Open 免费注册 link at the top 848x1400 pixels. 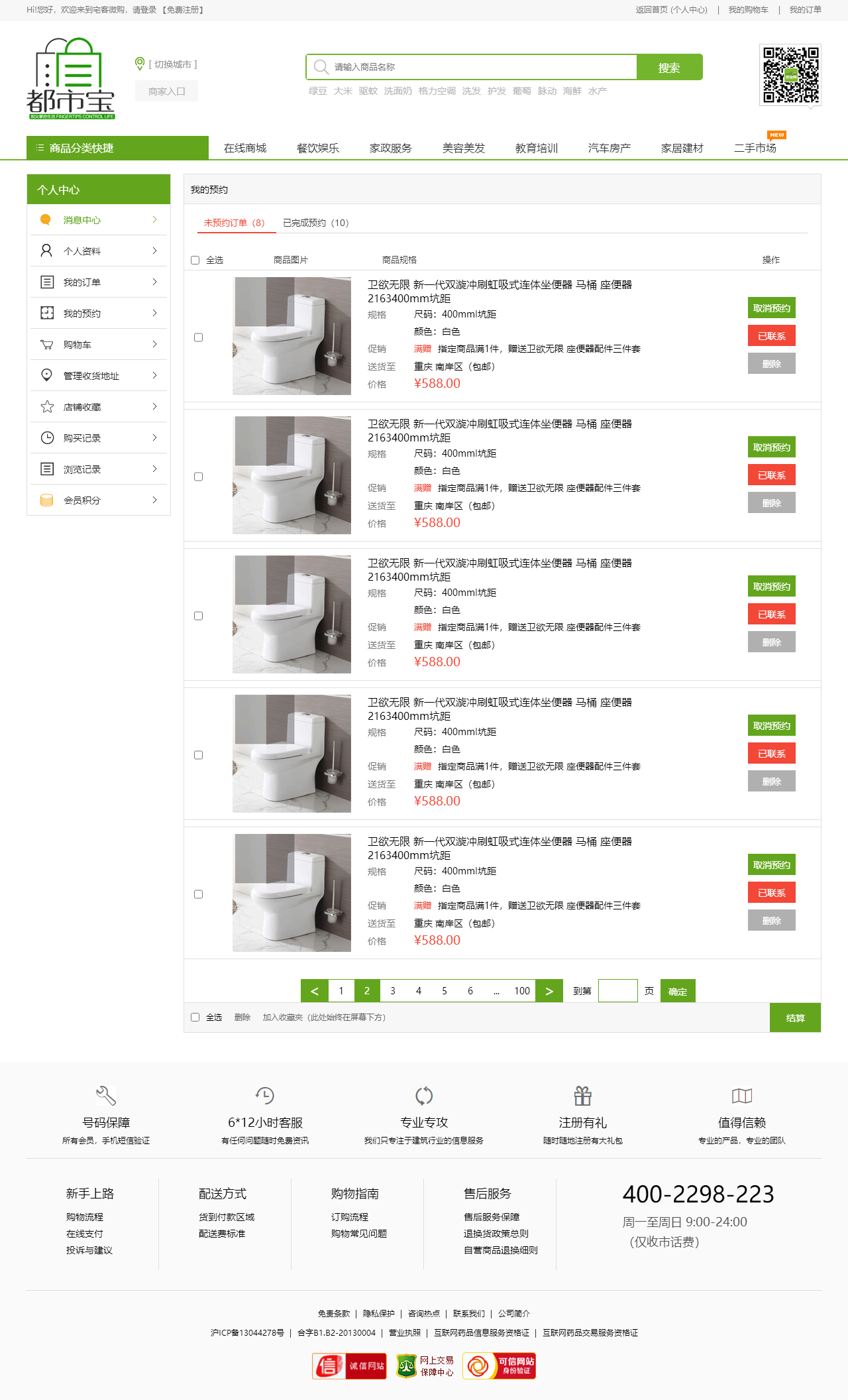tap(184, 10)
